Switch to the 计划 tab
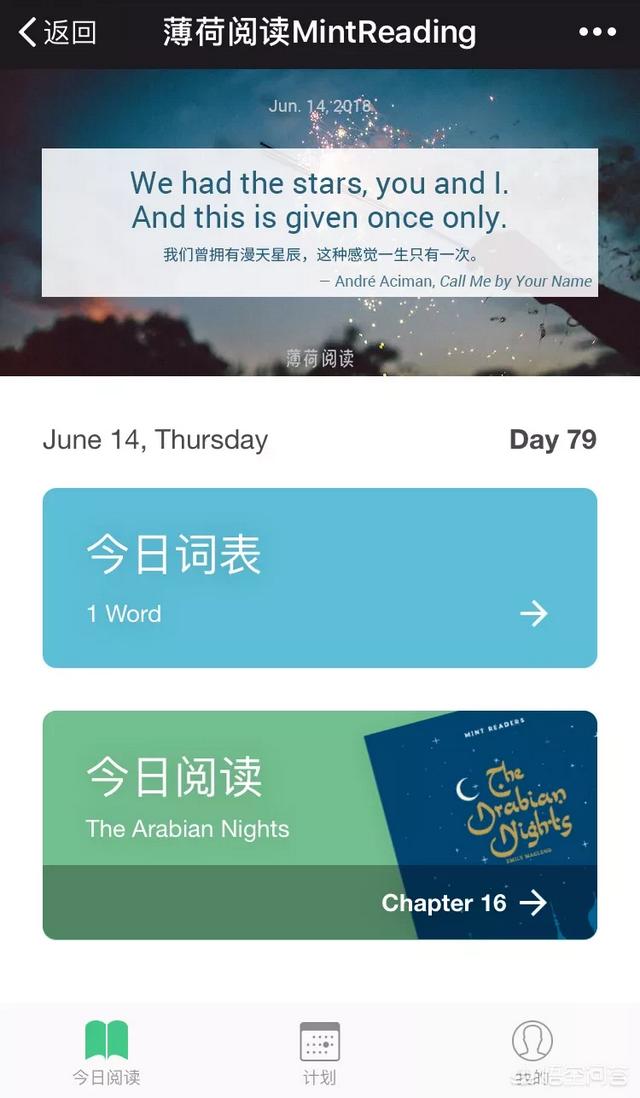The image size is (640, 1098). (x=319, y=1053)
